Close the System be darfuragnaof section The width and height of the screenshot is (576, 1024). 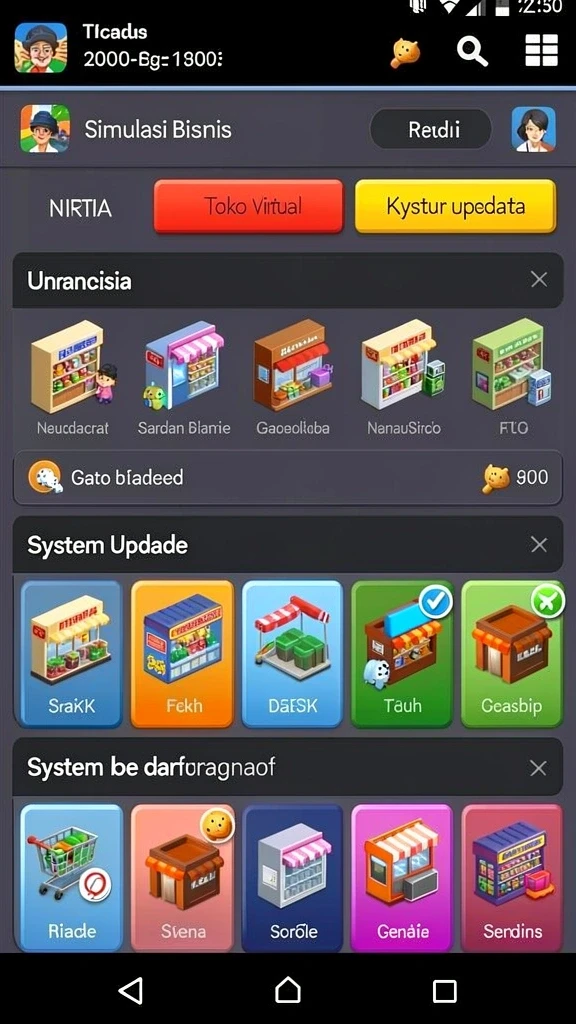[539, 768]
